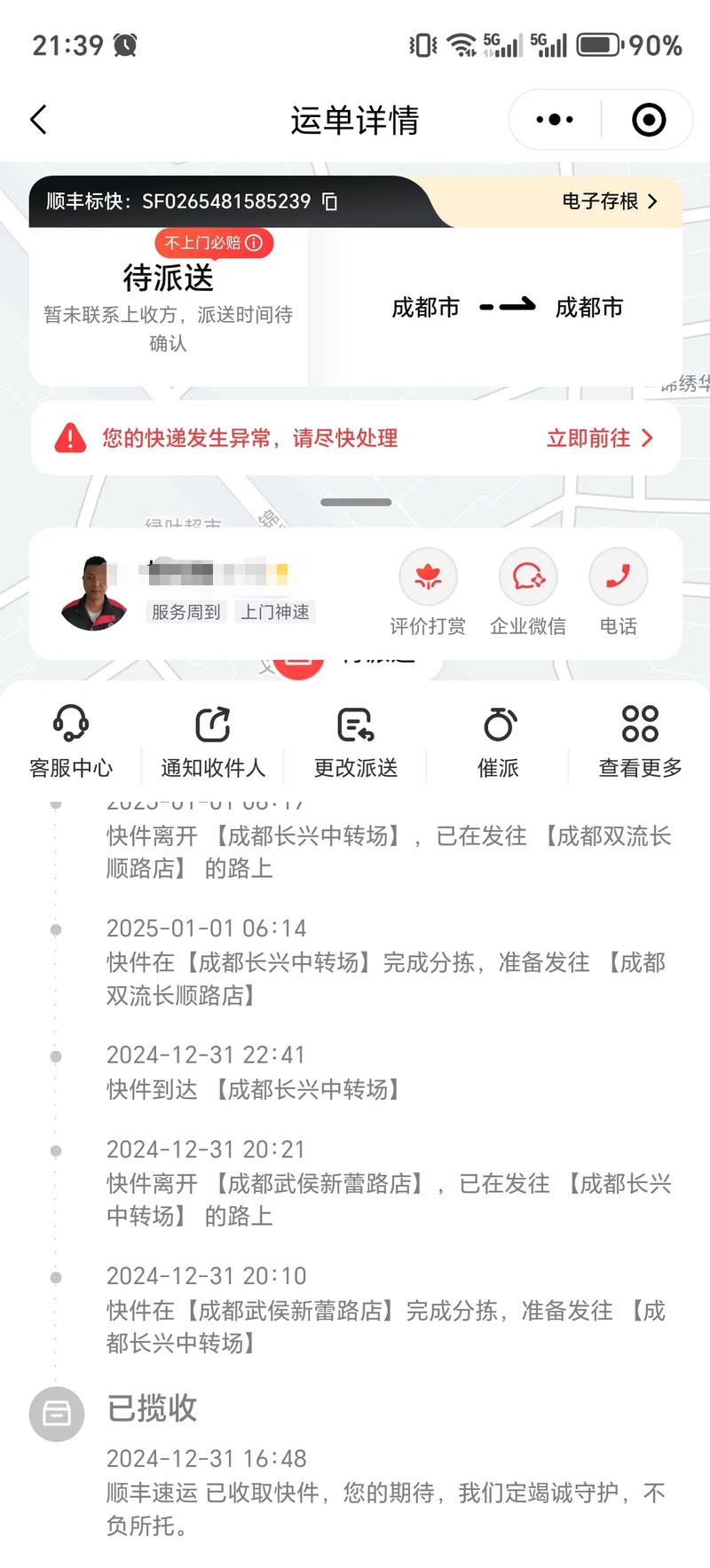Viewport: 710px width, 1568px height.
Task: Open 查看更多 for more options
Action: (639, 741)
